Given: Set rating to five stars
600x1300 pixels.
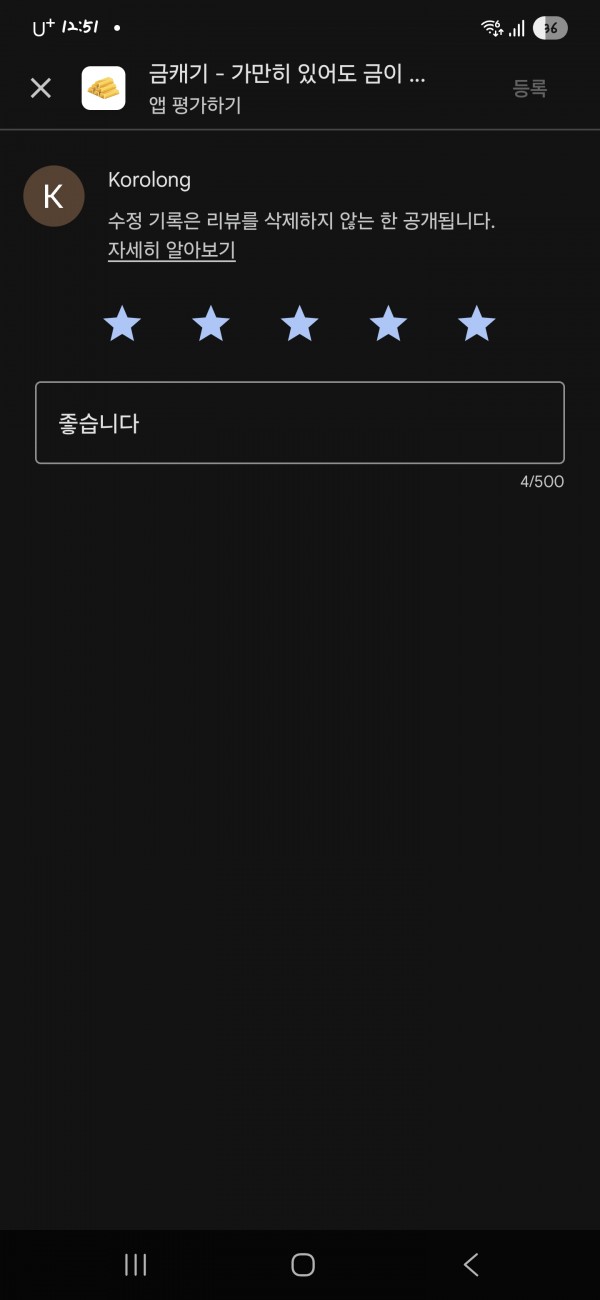Looking at the screenshot, I should (476, 324).
